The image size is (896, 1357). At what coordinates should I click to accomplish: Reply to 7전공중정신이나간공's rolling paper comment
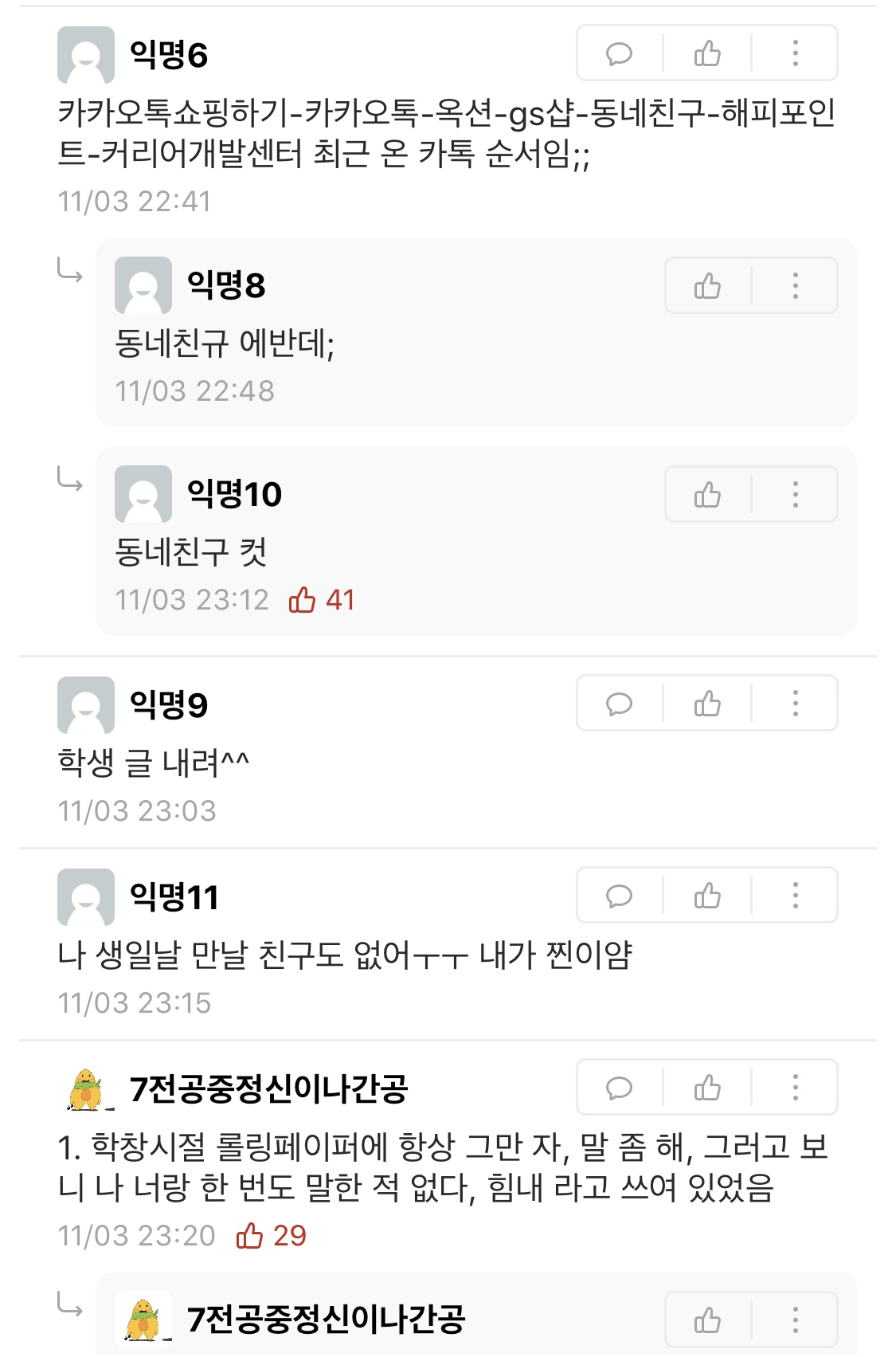pos(619,1088)
